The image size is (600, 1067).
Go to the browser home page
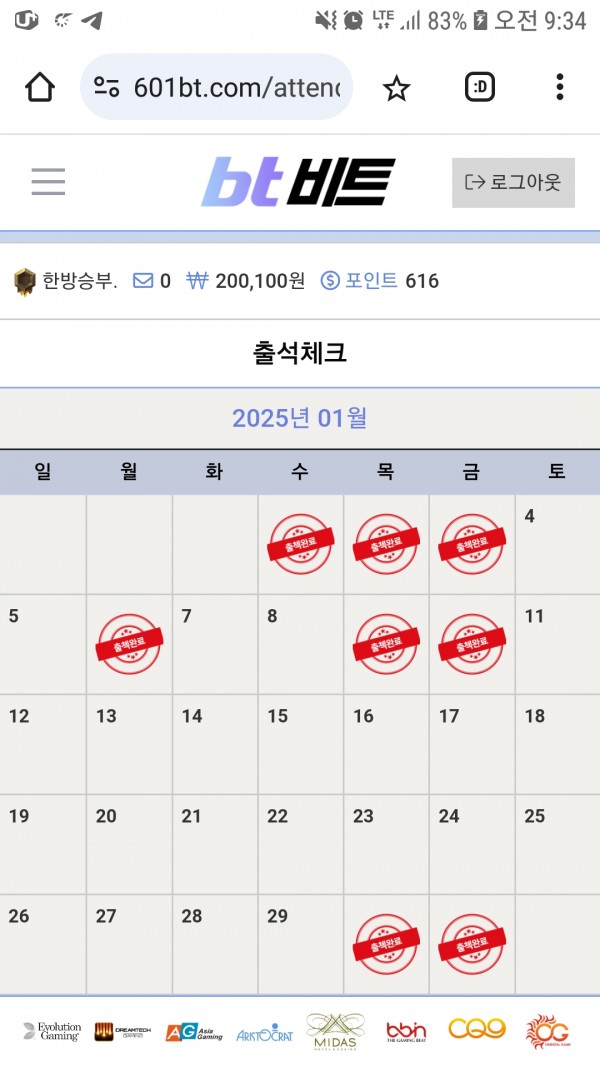click(40, 88)
